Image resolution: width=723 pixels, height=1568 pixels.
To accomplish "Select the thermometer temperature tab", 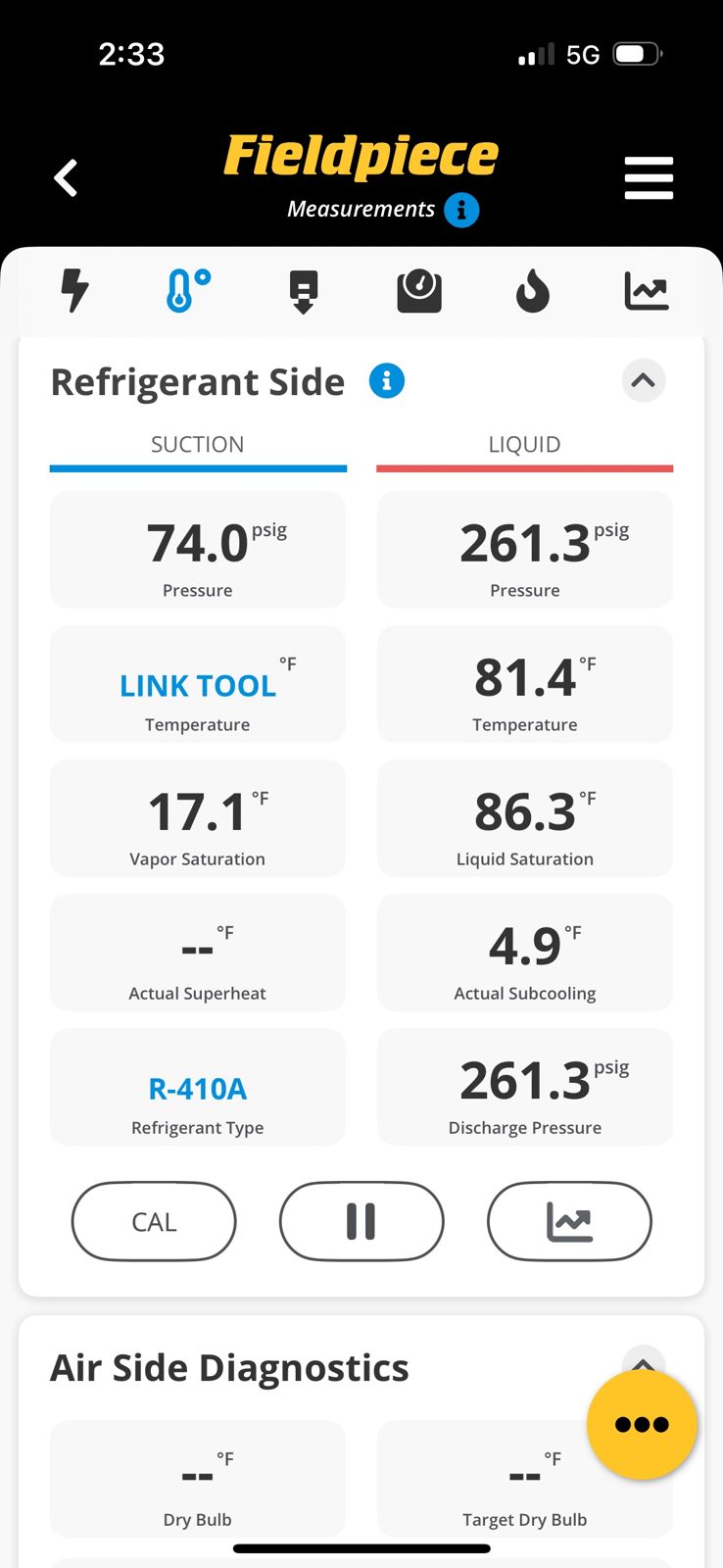I will tap(188, 290).
